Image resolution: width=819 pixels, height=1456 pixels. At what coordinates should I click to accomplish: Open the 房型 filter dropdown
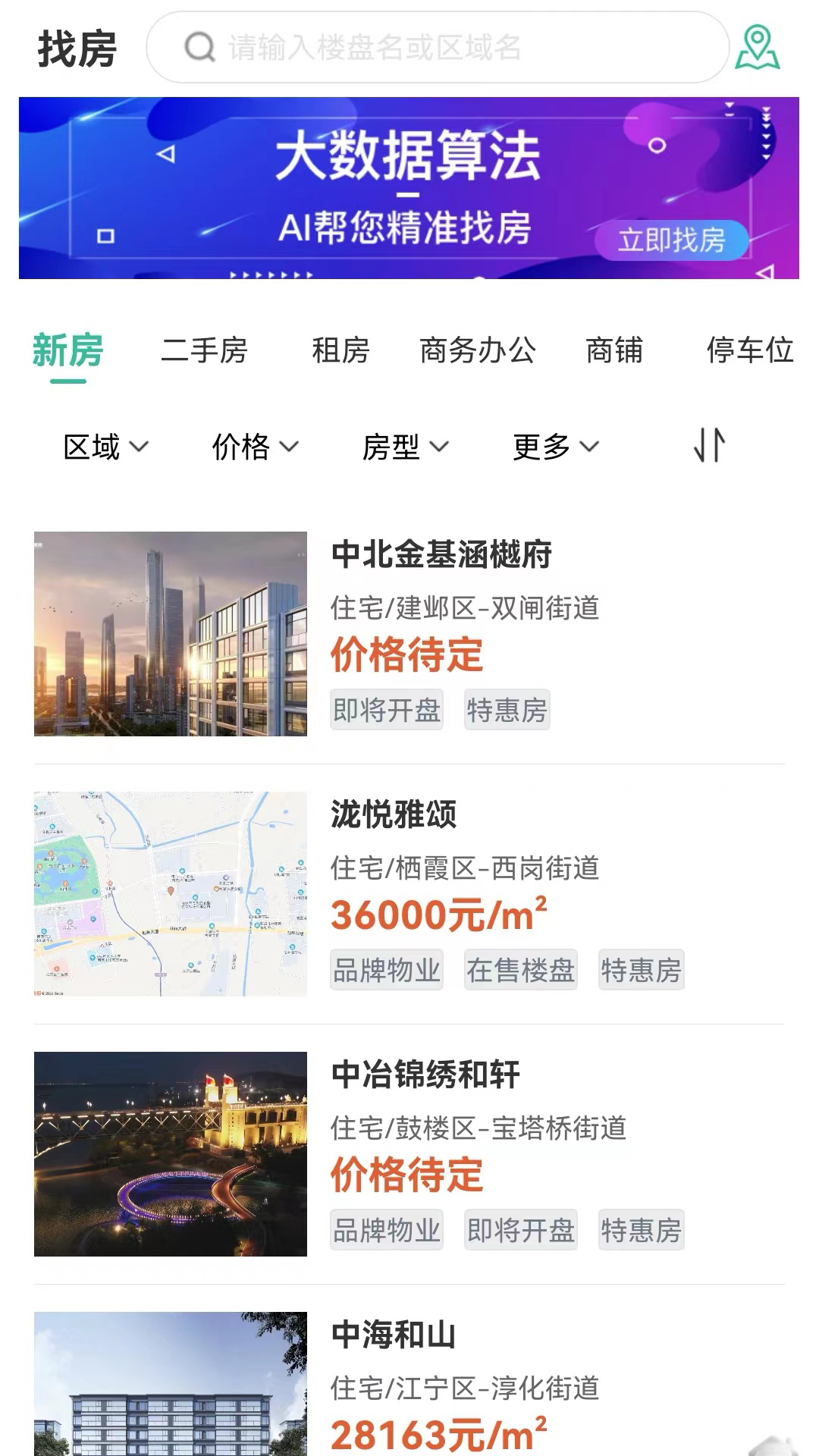pos(405,447)
